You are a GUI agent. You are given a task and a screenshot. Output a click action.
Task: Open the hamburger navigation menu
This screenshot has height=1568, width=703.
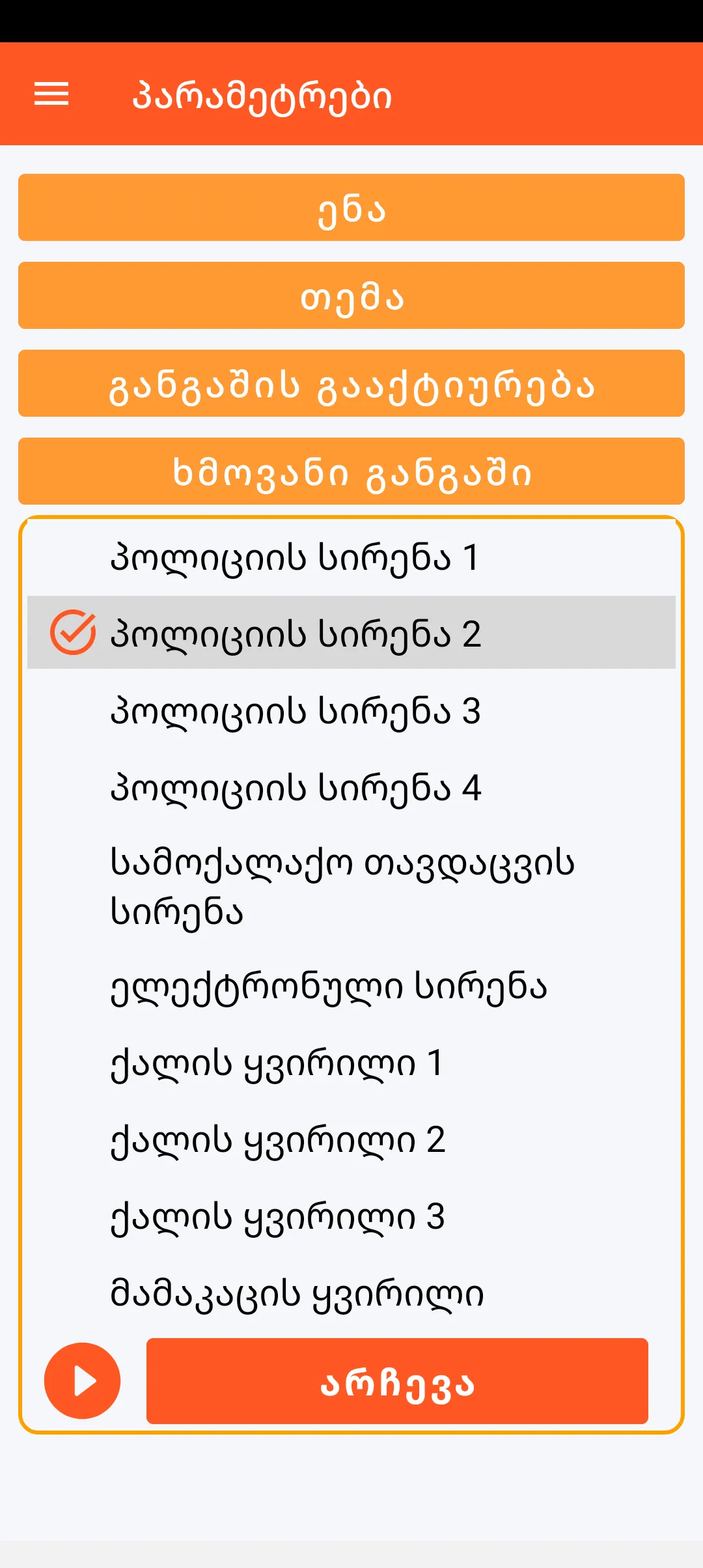pyautogui.click(x=51, y=94)
